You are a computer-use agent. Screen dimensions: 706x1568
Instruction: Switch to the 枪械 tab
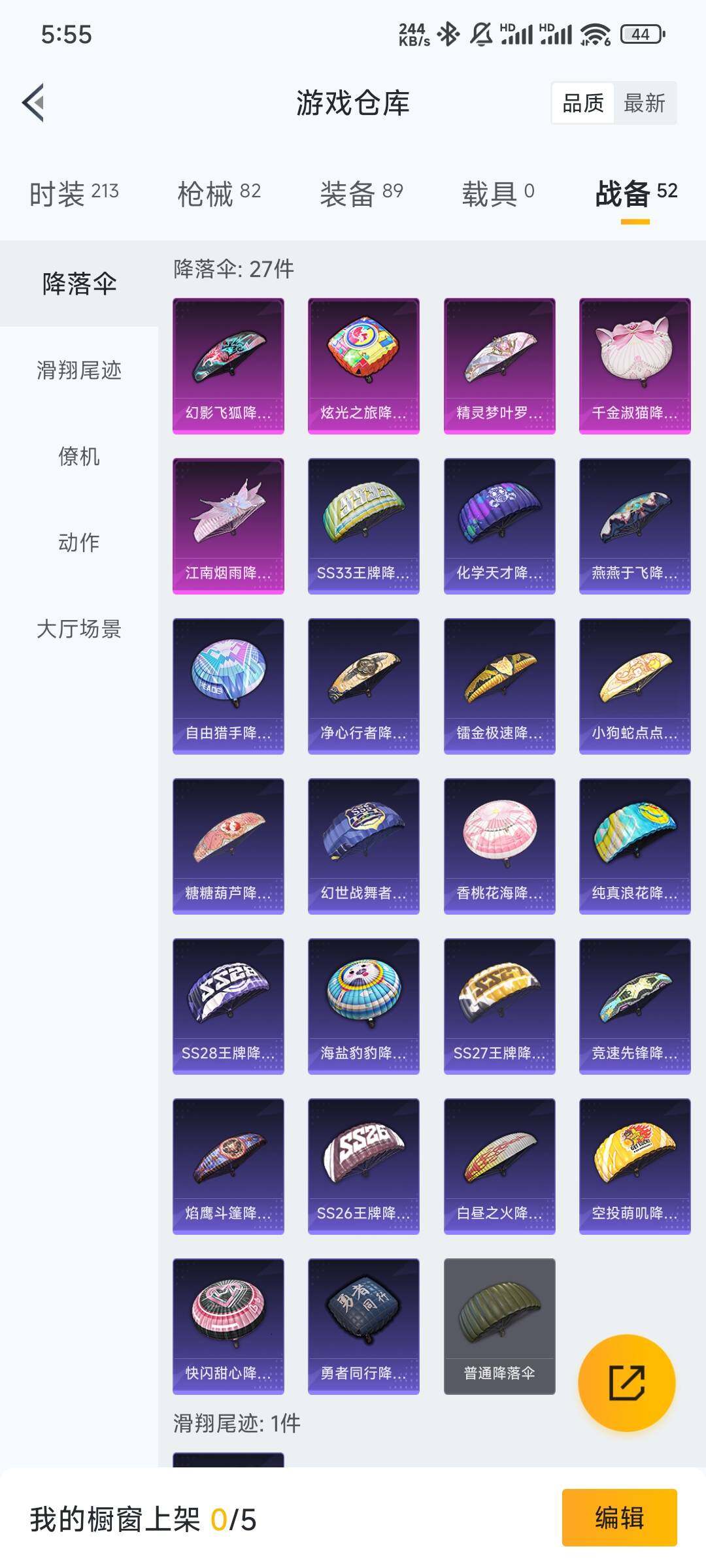coord(219,193)
